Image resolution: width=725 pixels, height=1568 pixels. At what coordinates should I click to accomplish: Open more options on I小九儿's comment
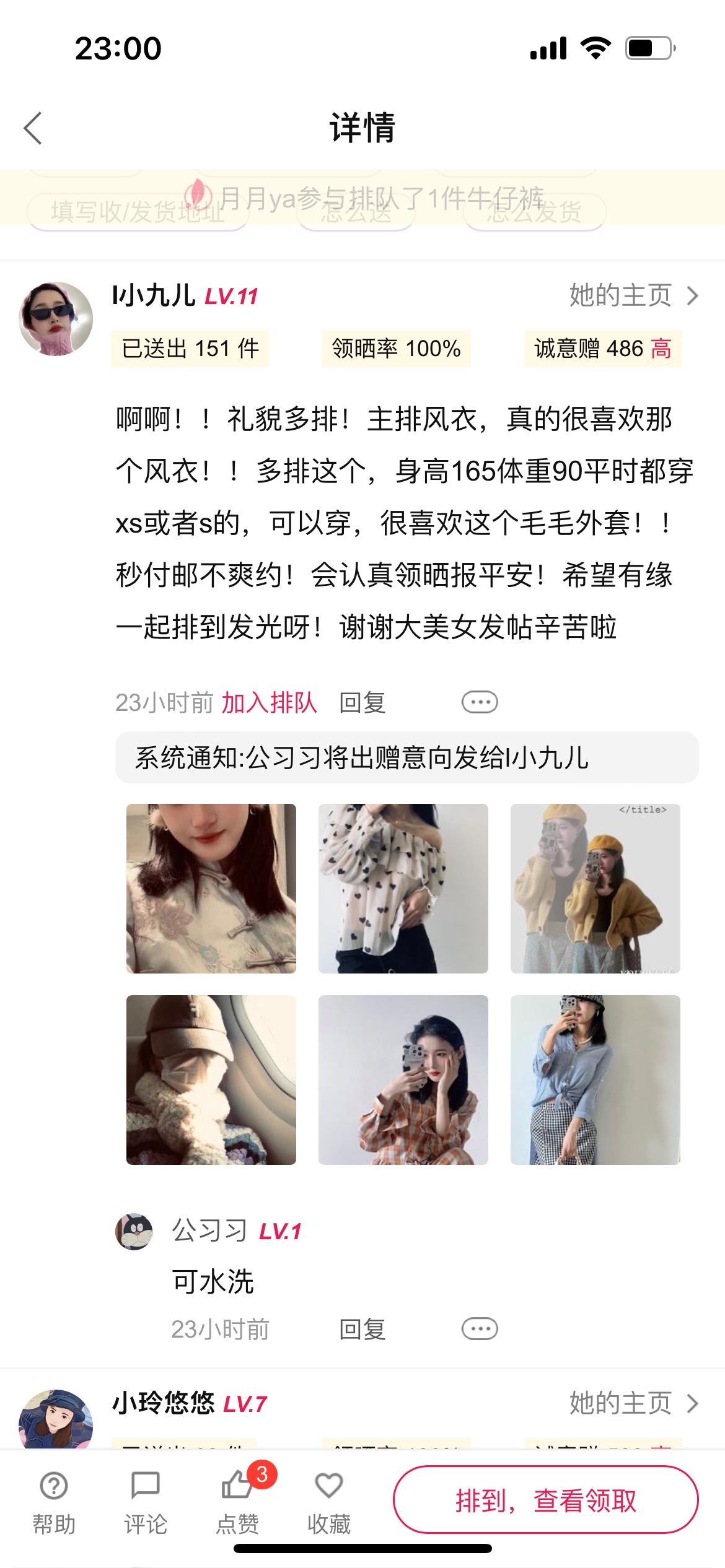click(480, 702)
